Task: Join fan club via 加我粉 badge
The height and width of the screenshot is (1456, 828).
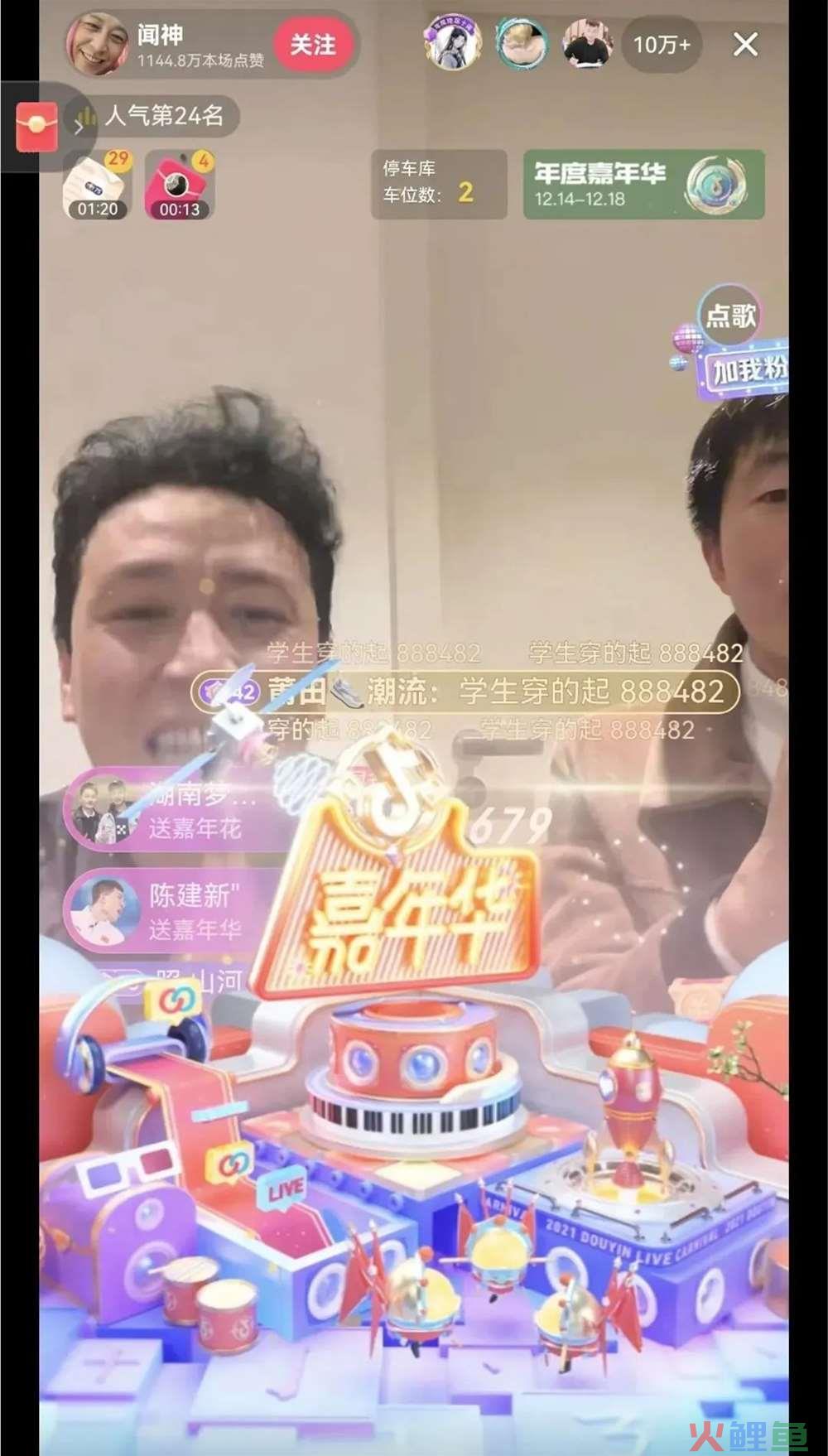Action: click(x=748, y=370)
